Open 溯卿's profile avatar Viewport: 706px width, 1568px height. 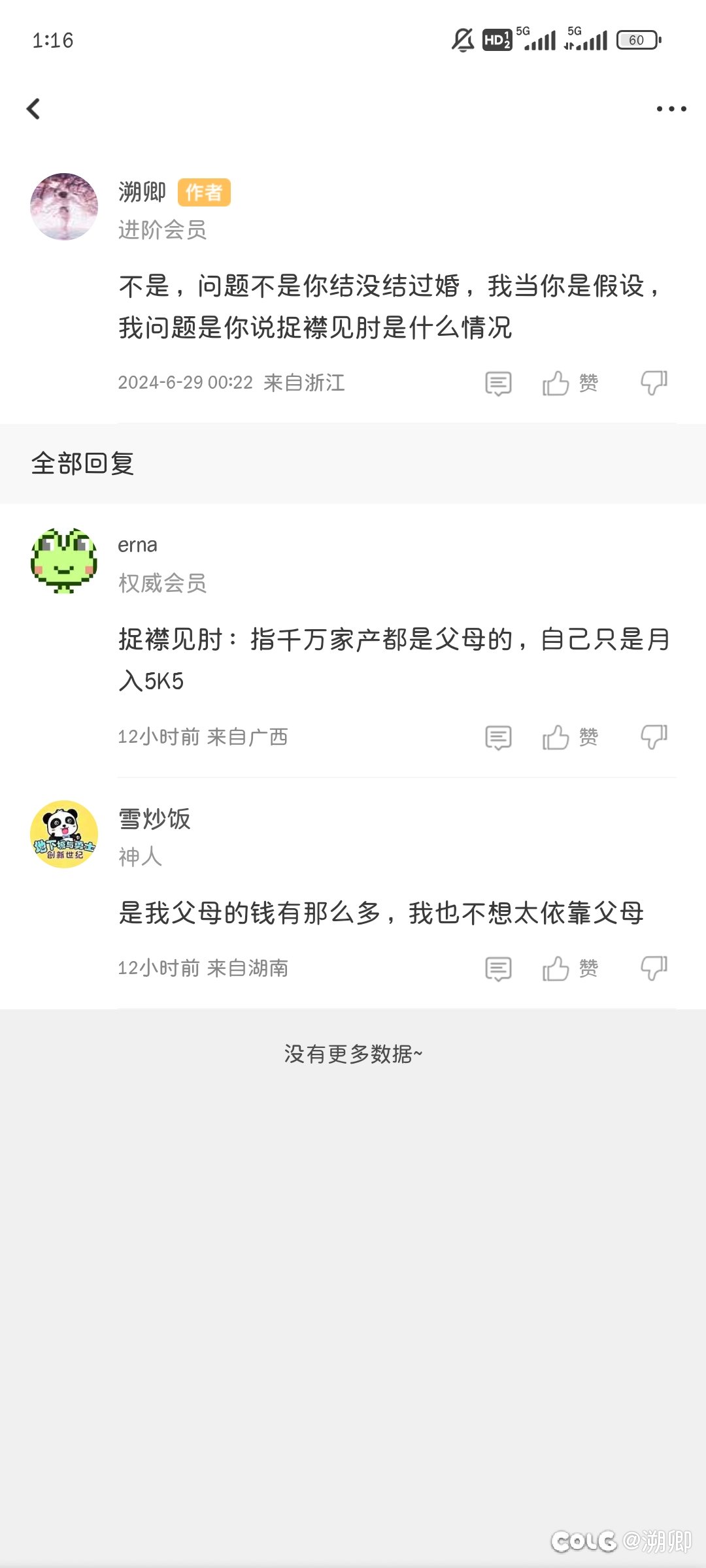pos(64,206)
